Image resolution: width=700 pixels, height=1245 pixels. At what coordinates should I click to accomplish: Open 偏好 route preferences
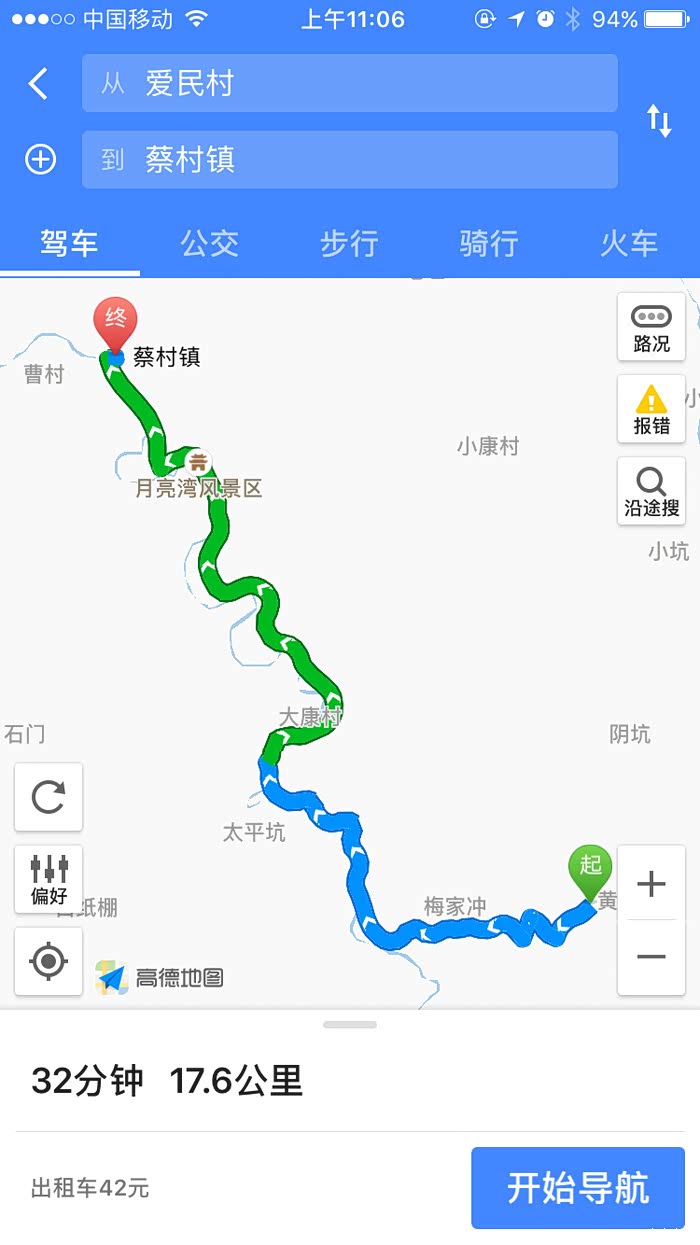click(48, 879)
